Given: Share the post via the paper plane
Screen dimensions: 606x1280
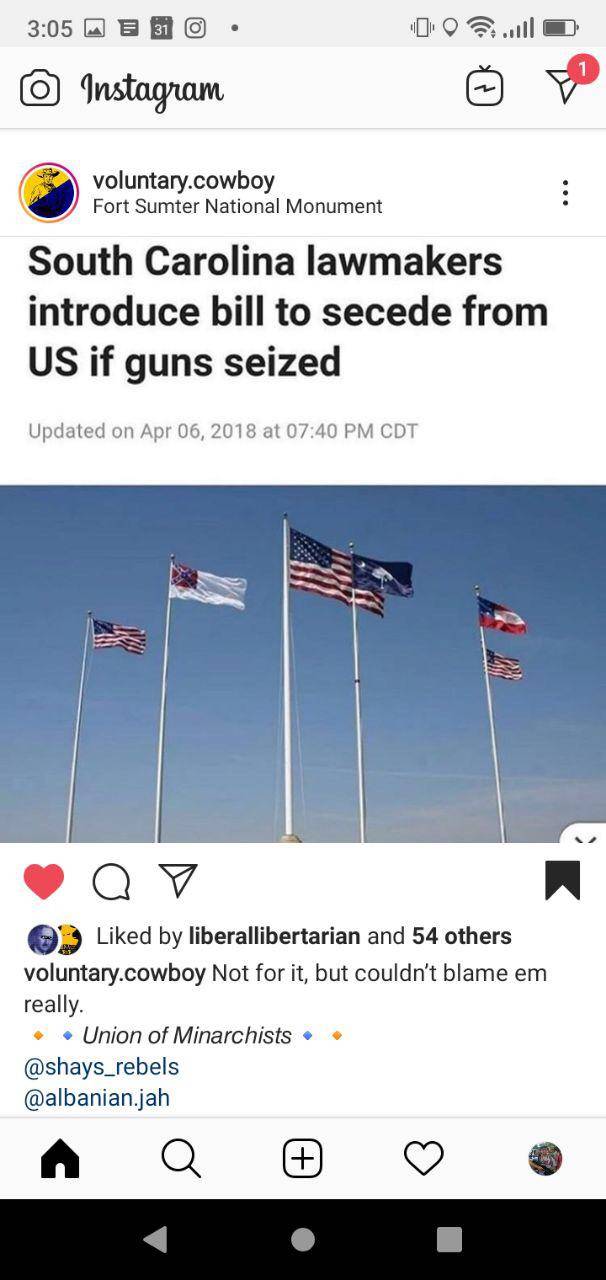Looking at the screenshot, I should tap(178, 880).
